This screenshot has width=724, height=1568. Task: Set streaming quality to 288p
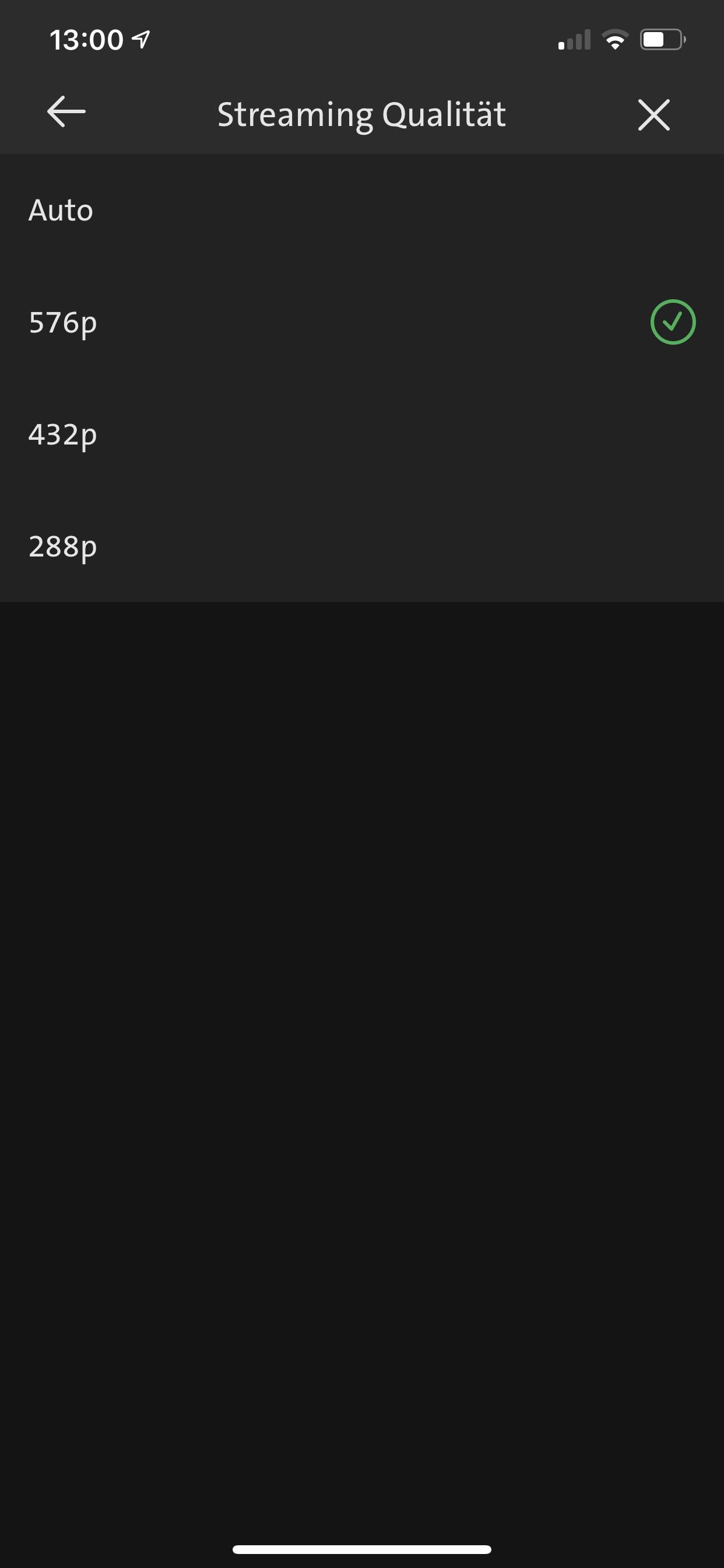click(64, 547)
